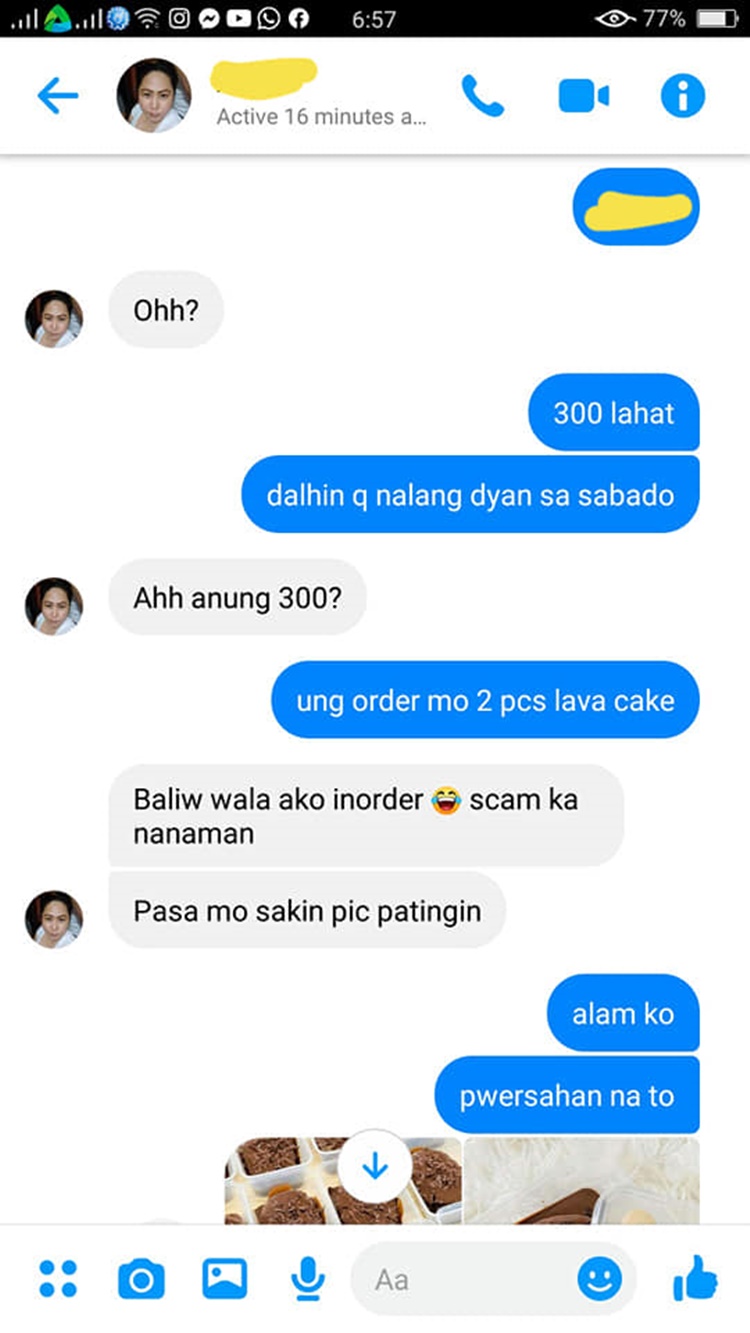Go back with the arrow

(x=58, y=95)
